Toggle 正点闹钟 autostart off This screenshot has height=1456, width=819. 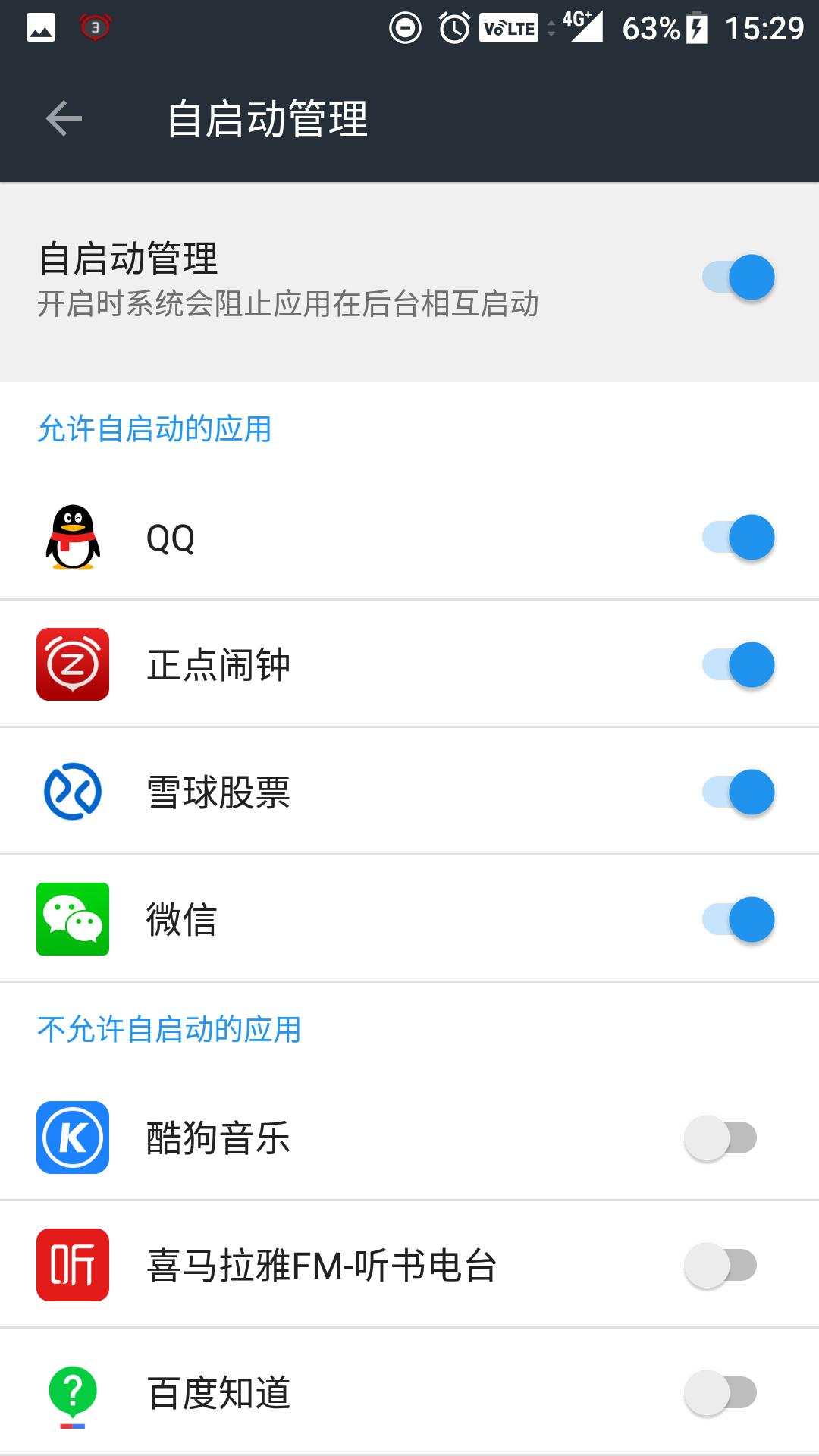[x=736, y=665]
